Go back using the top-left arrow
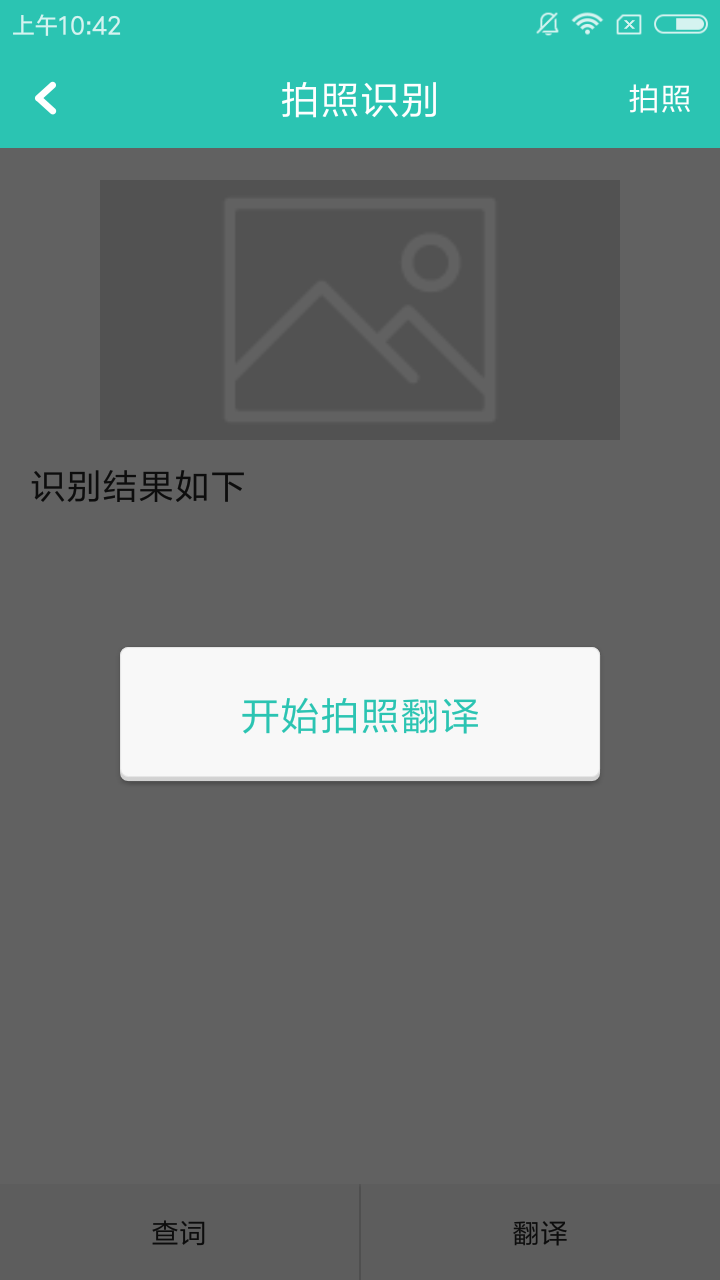 click(46, 98)
